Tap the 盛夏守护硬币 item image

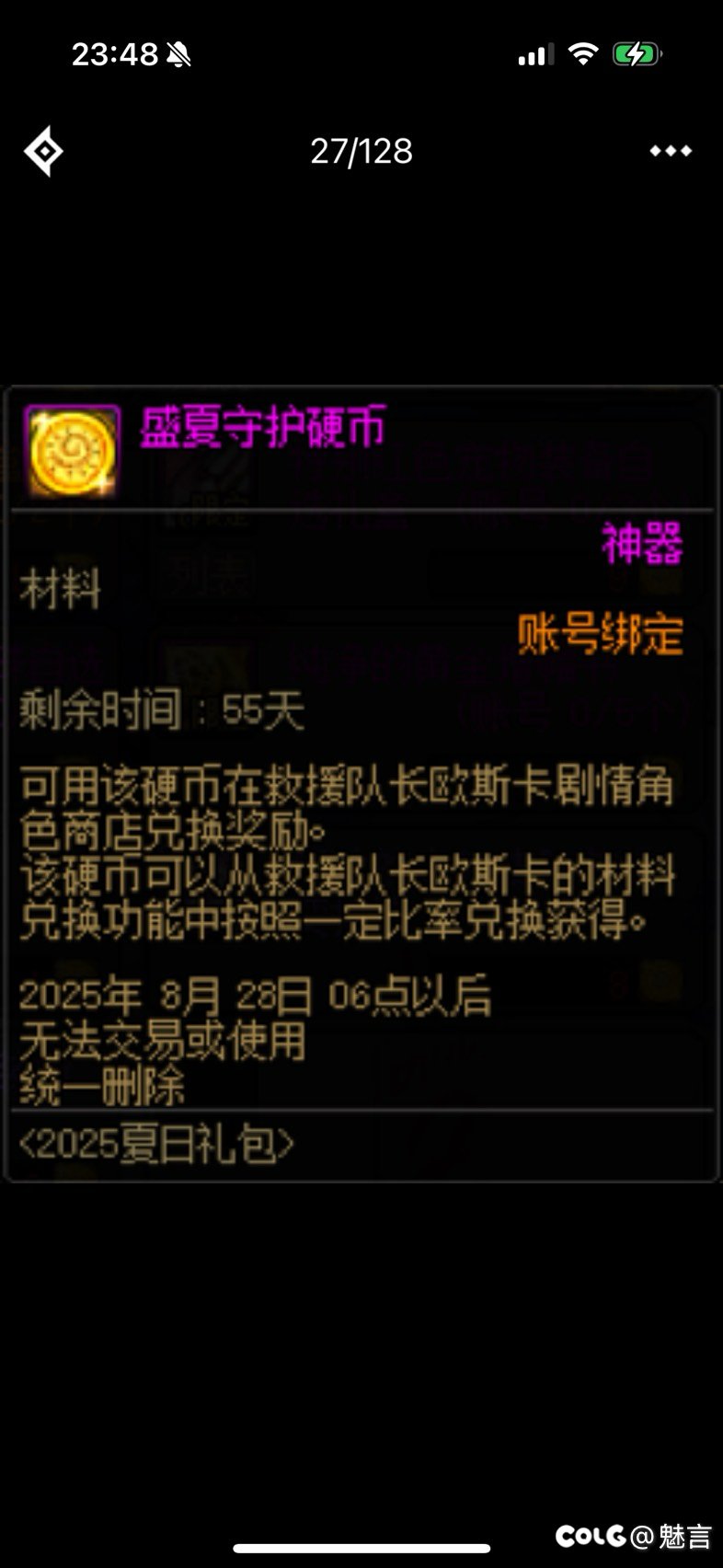pos(73,452)
